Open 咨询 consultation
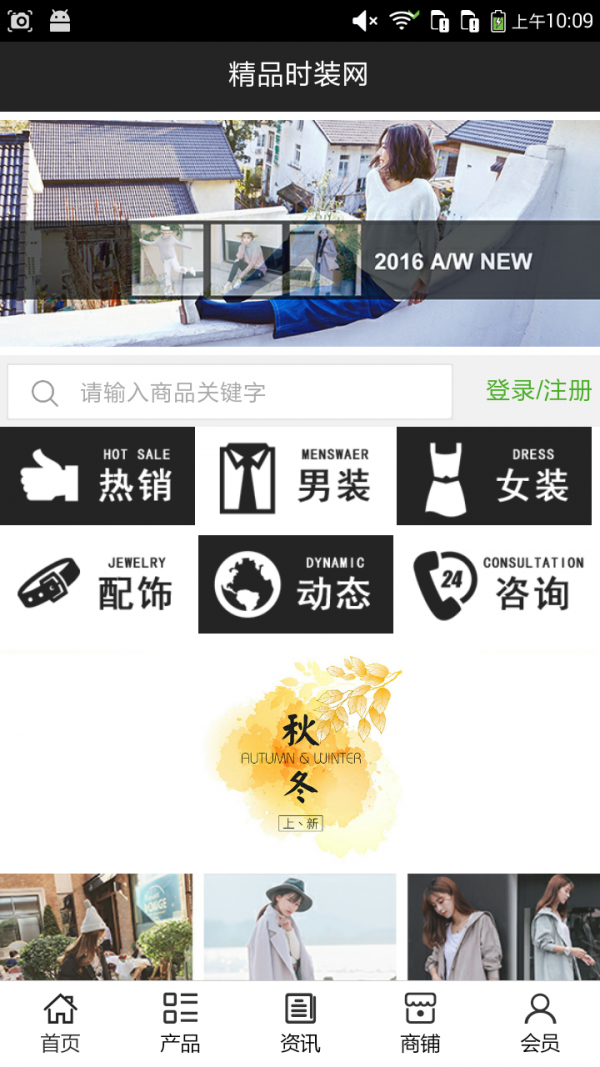The image size is (600, 1067). coord(497,584)
